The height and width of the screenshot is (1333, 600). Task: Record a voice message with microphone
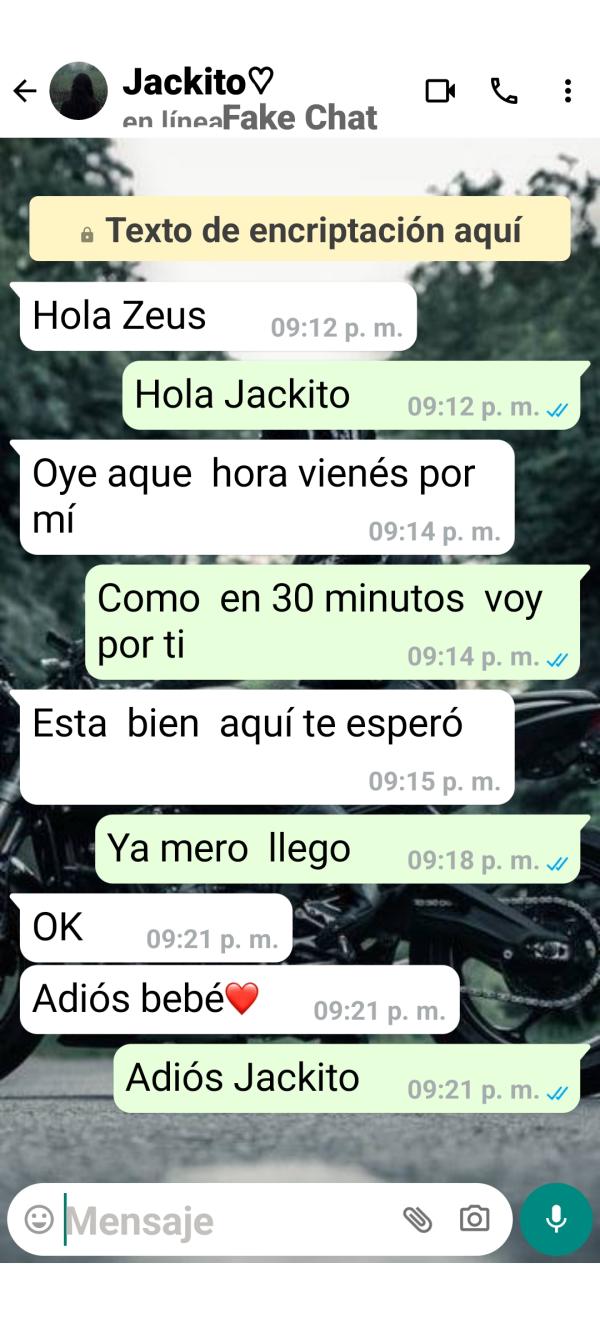556,1219
